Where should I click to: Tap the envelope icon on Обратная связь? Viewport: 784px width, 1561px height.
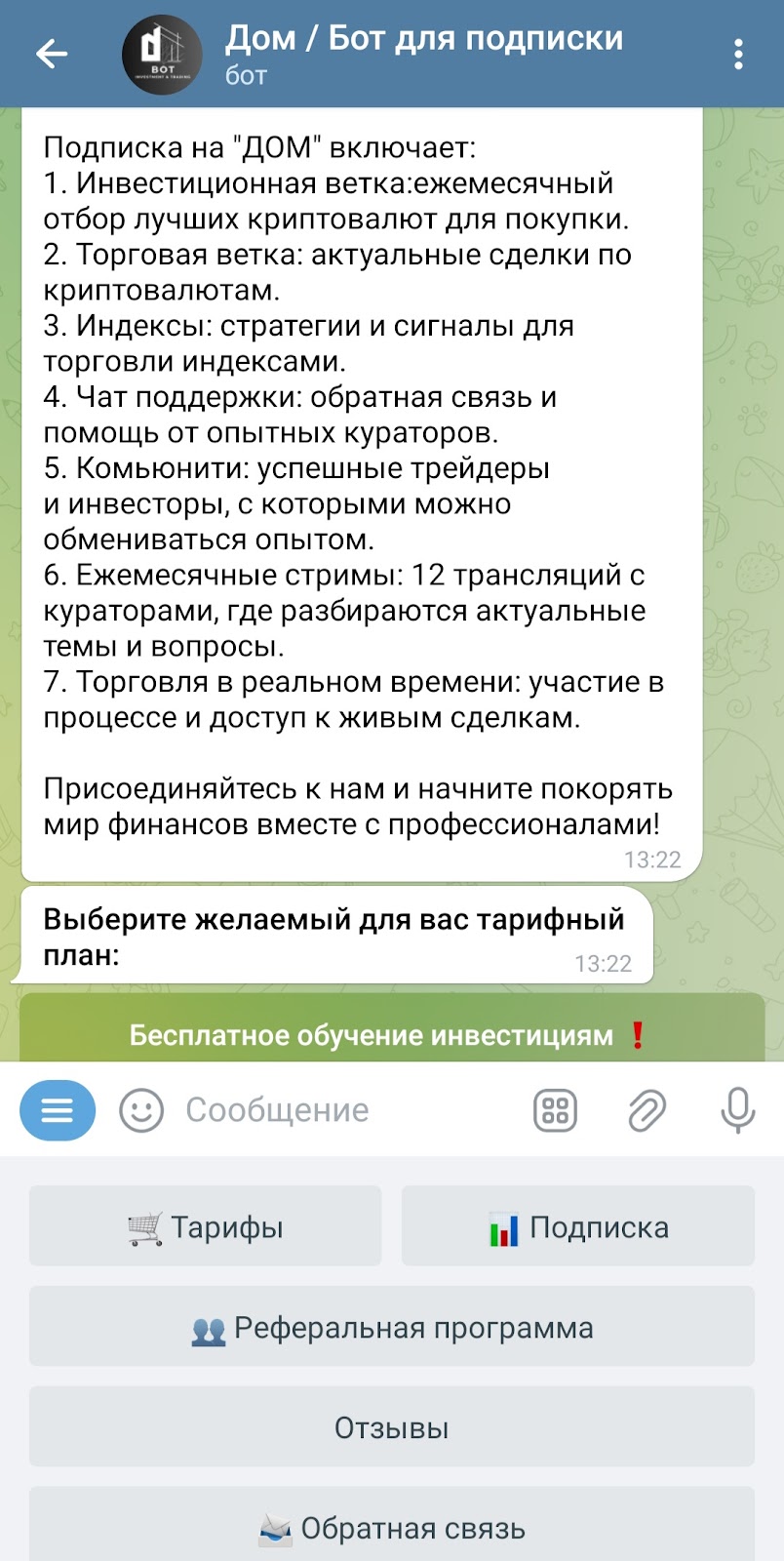click(x=276, y=1527)
